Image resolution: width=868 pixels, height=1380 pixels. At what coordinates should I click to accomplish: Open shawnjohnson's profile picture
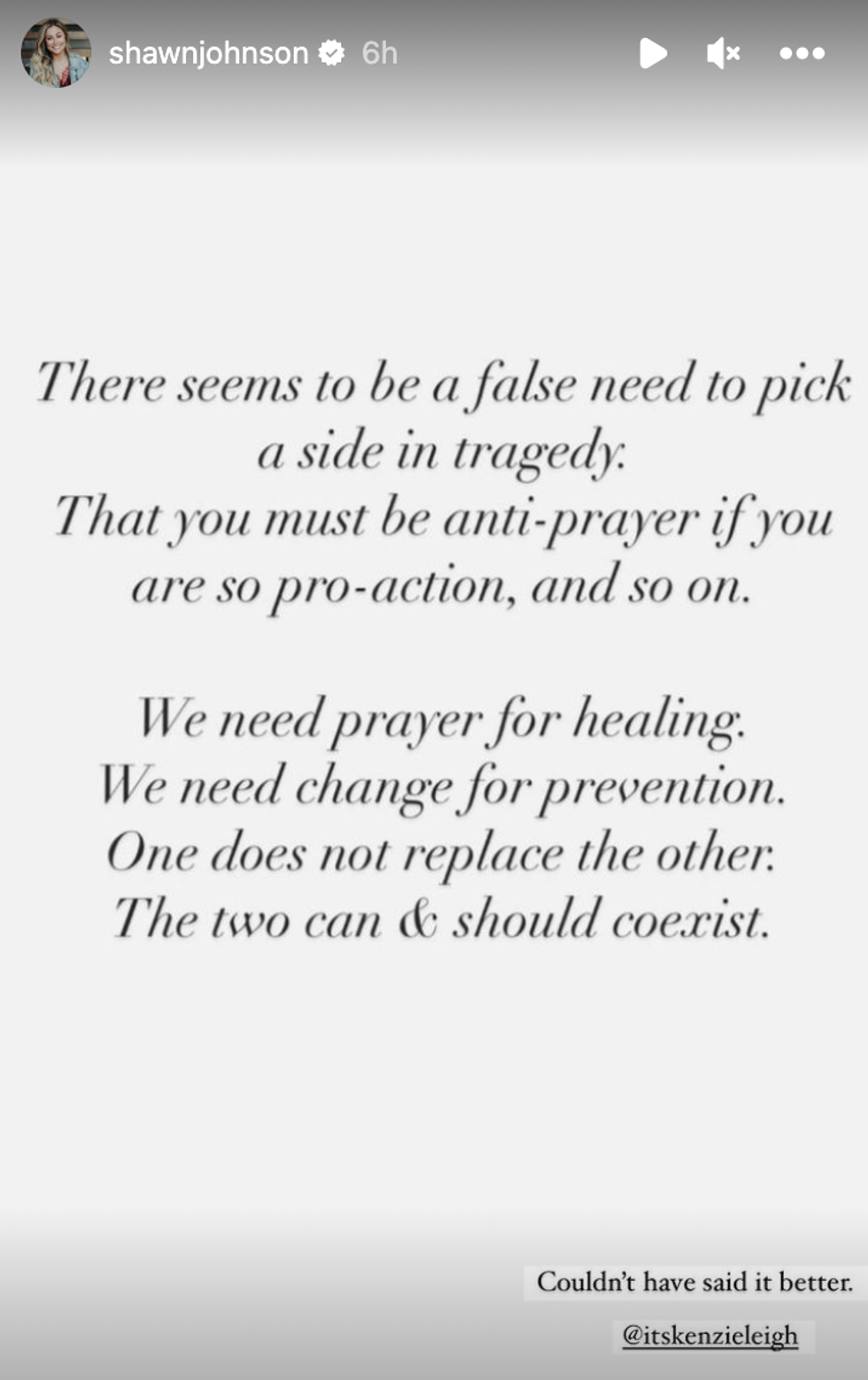tap(55, 53)
